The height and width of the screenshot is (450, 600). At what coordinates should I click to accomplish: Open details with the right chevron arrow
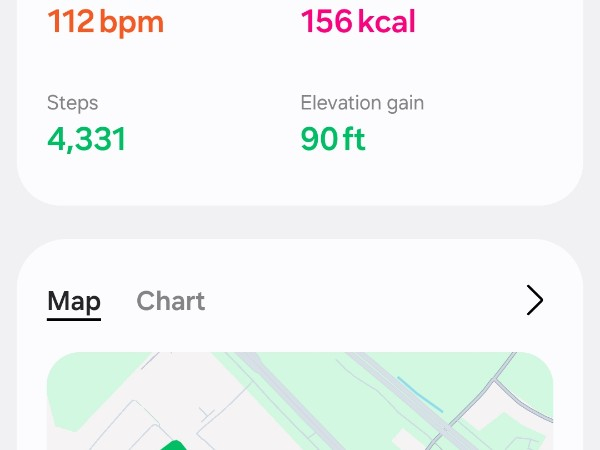click(535, 300)
